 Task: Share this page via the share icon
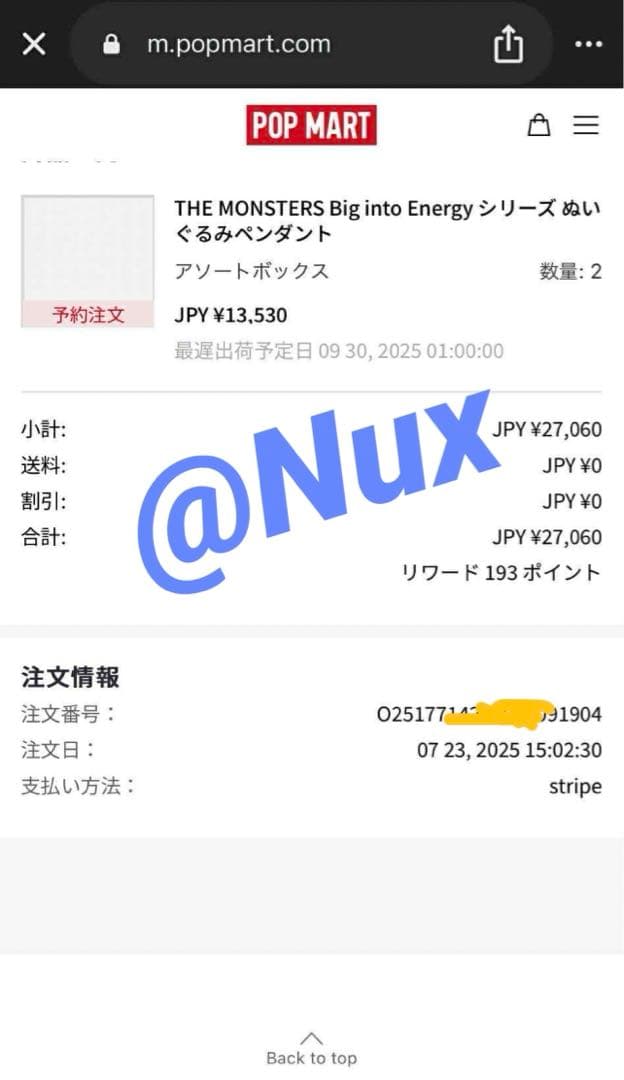point(508,44)
